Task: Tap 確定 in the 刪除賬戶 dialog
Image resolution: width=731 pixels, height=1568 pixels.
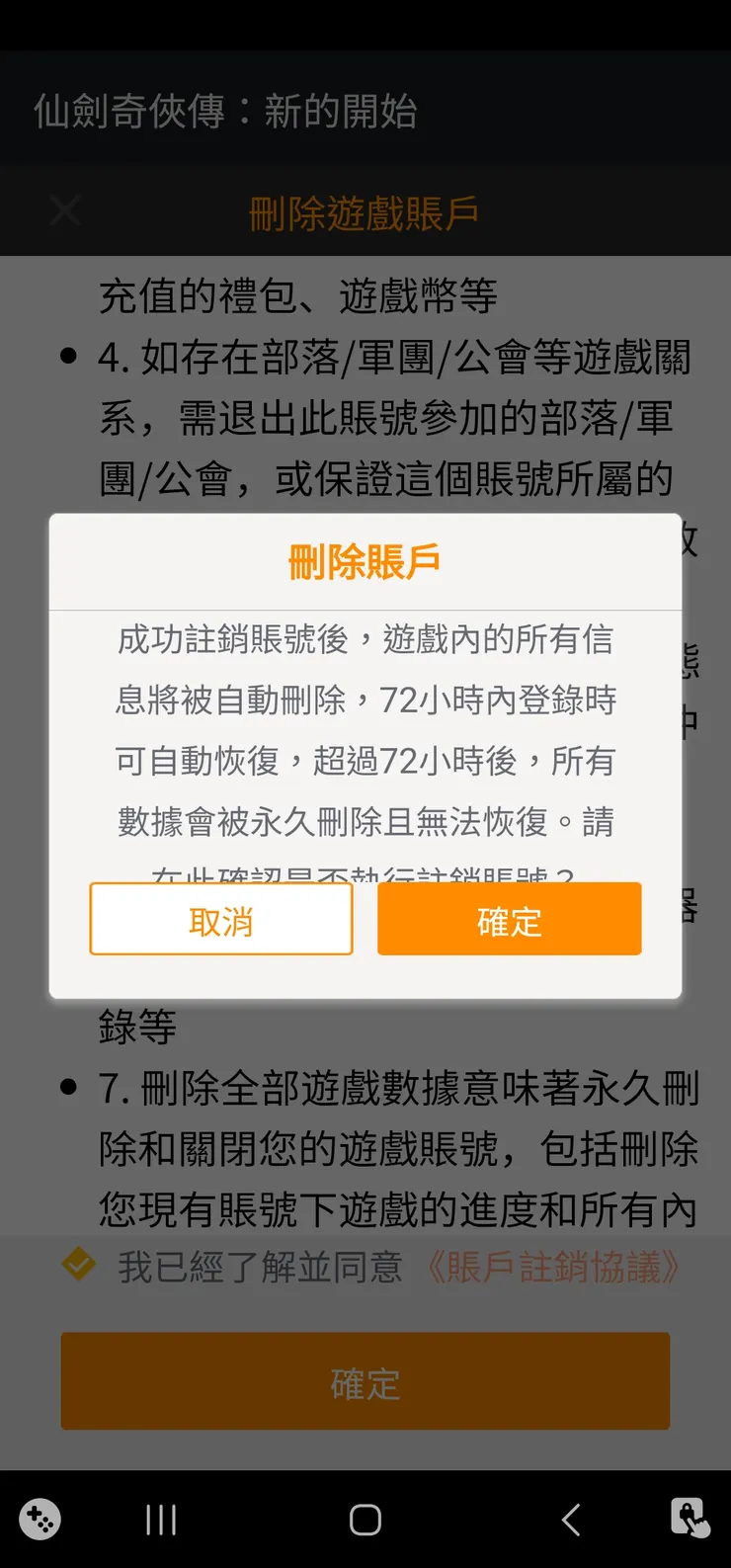Action: coord(509,919)
